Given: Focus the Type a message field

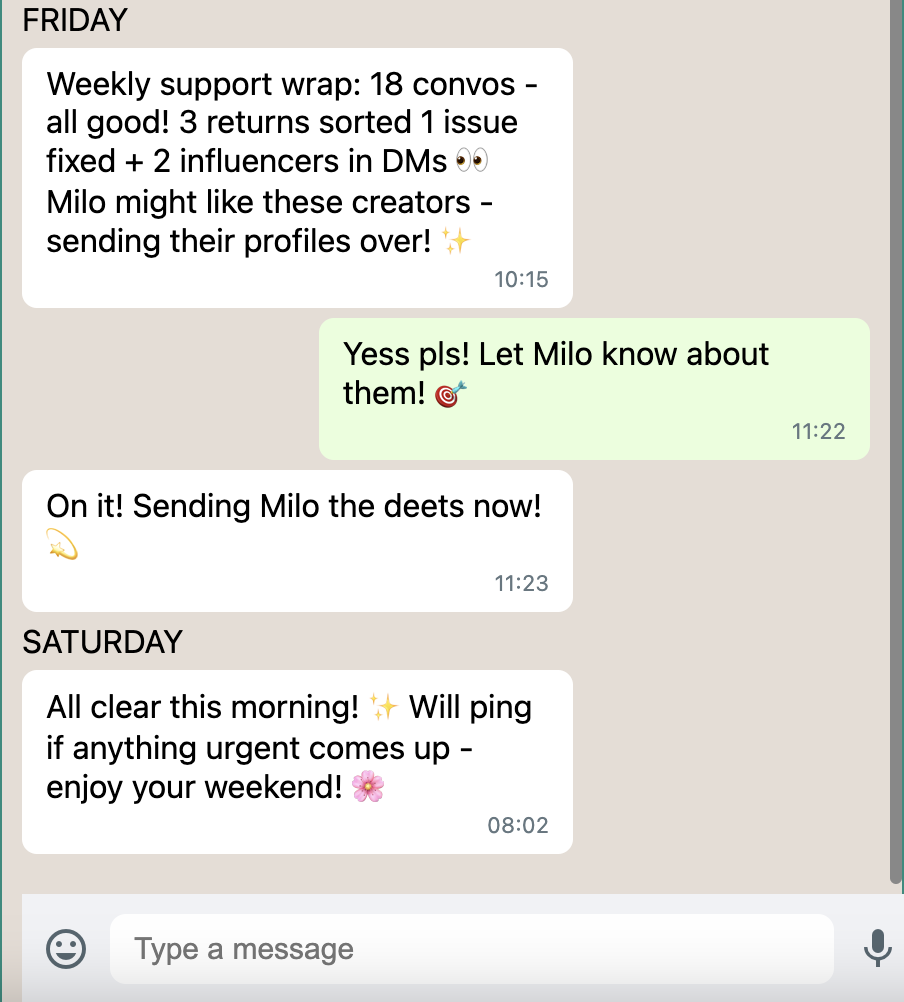Looking at the screenshot, I should tap(470, 948).
